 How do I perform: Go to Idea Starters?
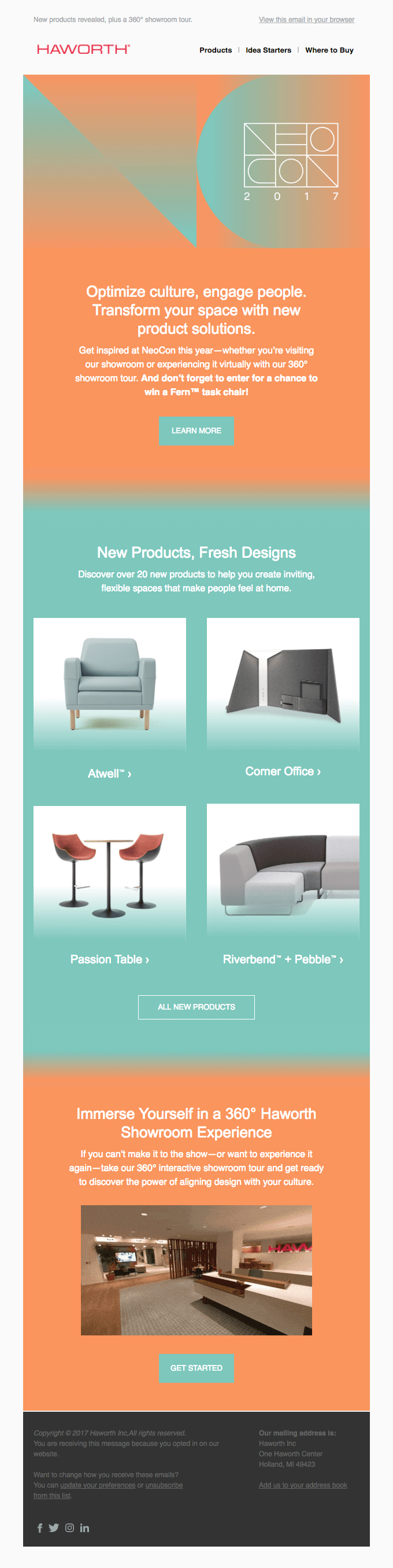pyautogui.click(x=268, y=50)
